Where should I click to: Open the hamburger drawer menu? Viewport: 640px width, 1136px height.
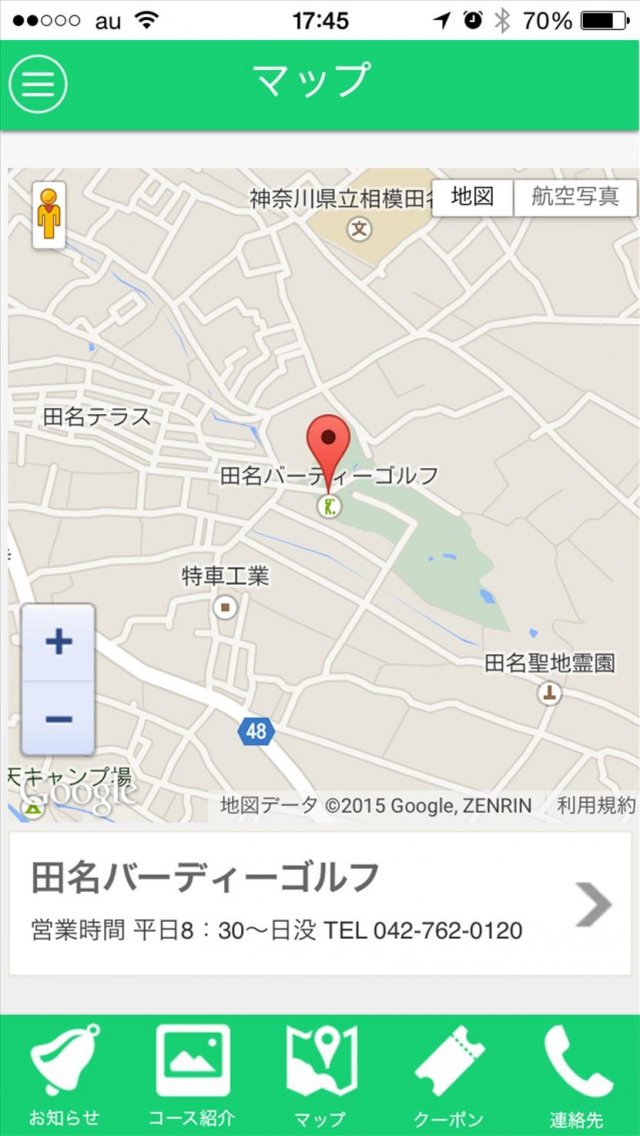coord(38,84)
